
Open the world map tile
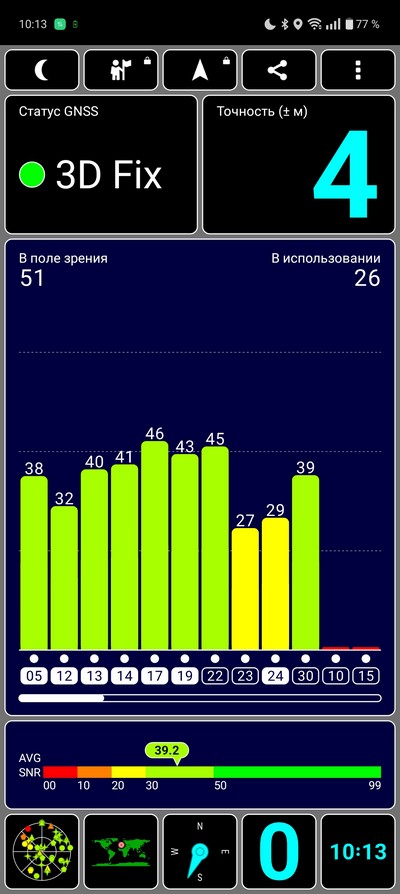(x=121, y=851)
